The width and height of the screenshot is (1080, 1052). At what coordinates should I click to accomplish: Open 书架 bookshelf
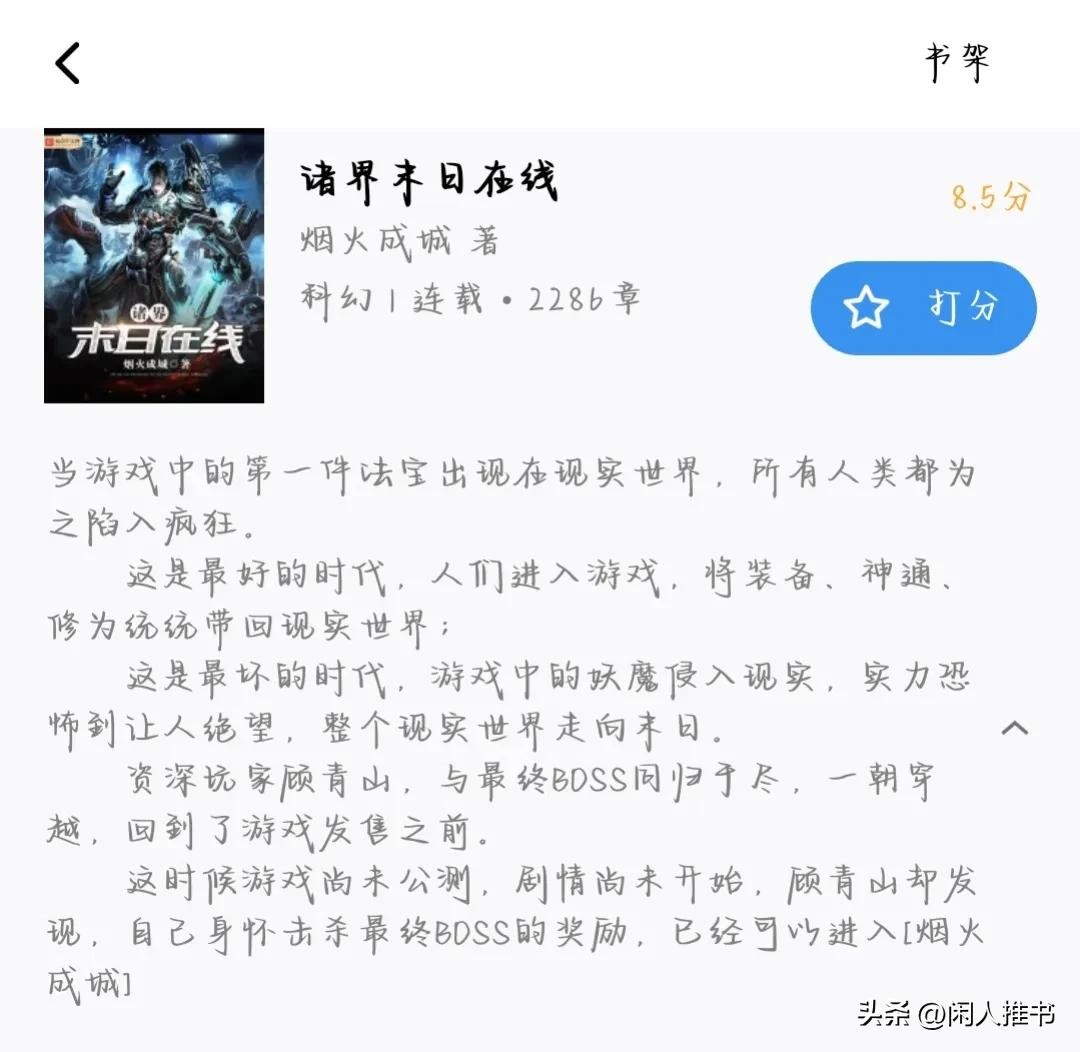956,63
